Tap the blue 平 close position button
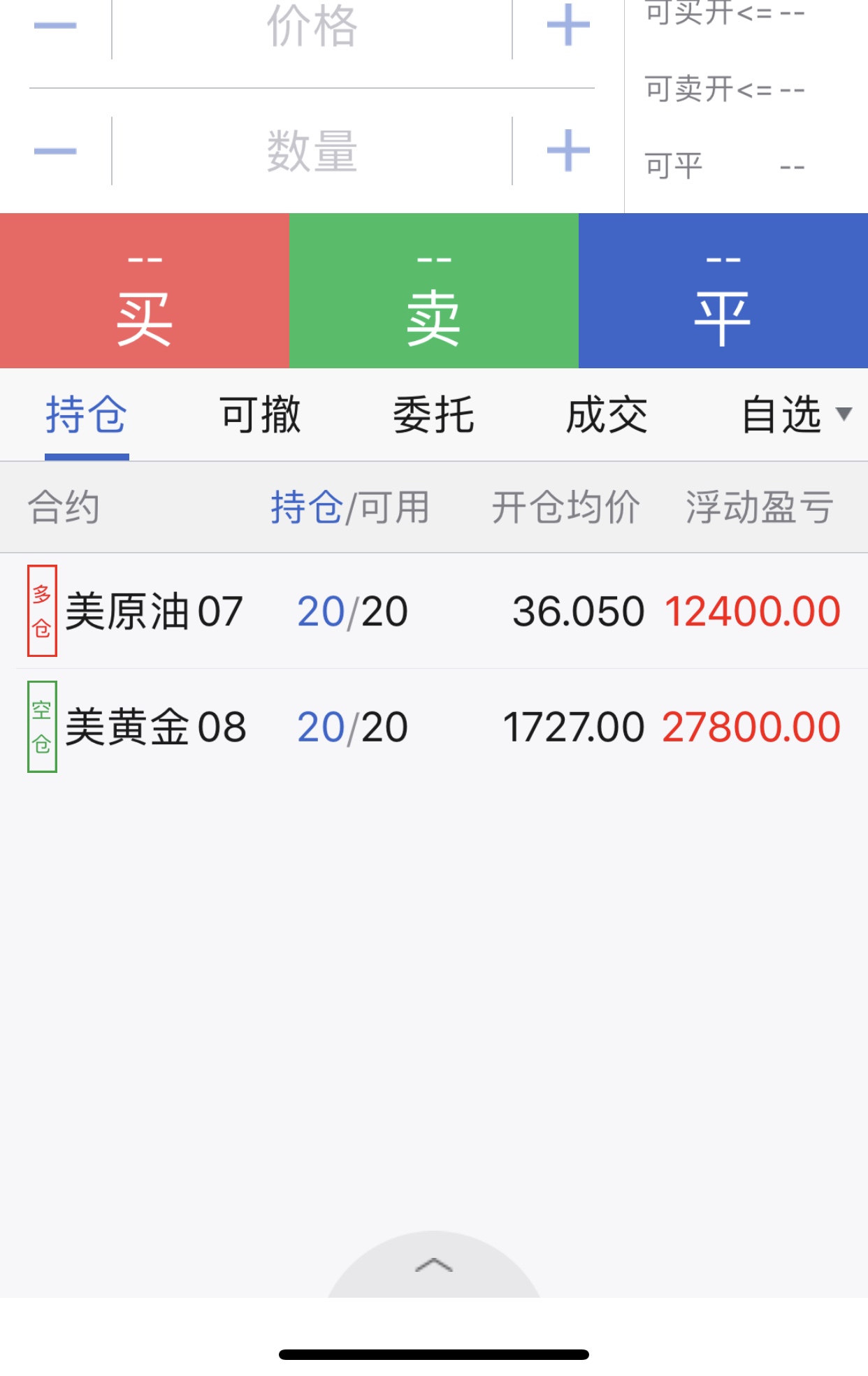 [x=723, y=291]
